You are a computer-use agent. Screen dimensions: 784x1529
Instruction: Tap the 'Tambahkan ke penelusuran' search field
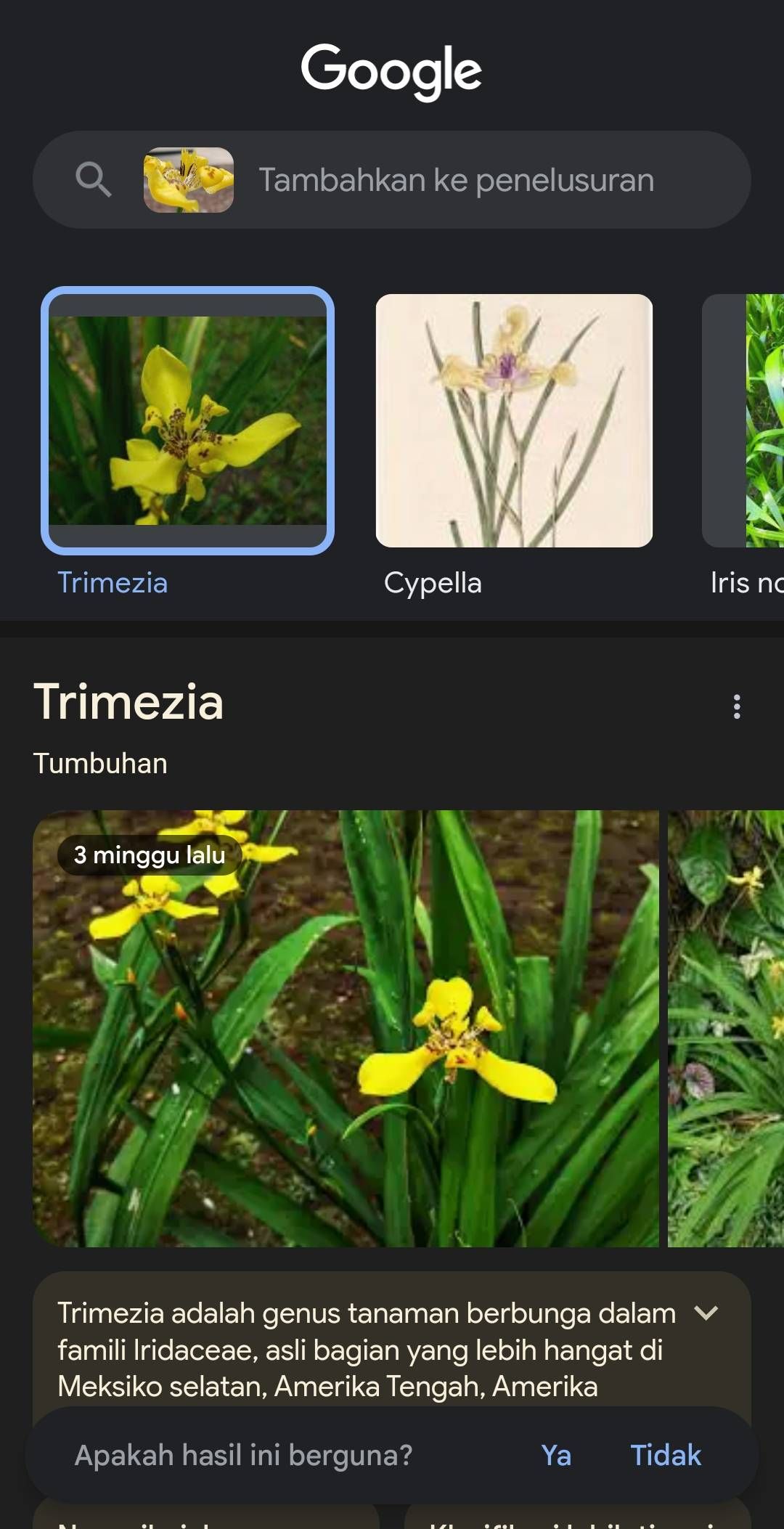coord(456,180)
